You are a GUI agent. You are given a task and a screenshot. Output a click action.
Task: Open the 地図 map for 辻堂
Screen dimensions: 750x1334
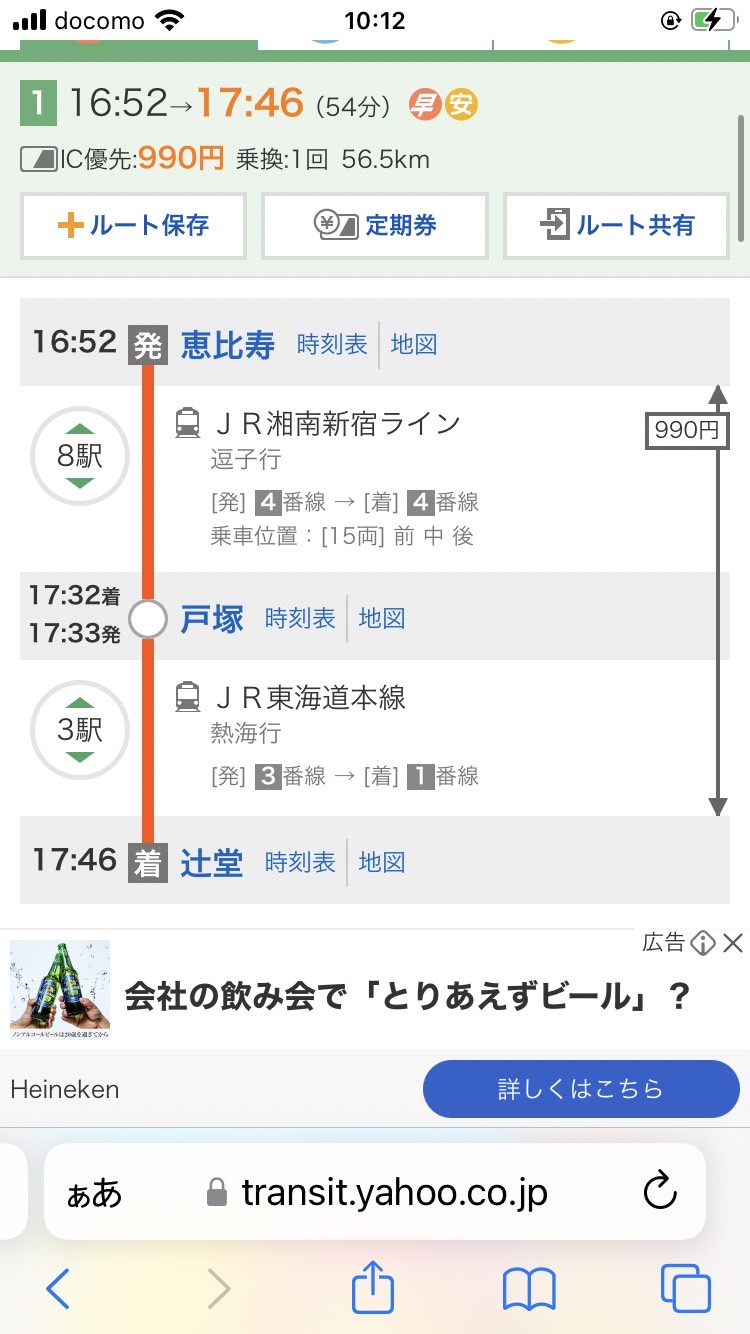382,863
